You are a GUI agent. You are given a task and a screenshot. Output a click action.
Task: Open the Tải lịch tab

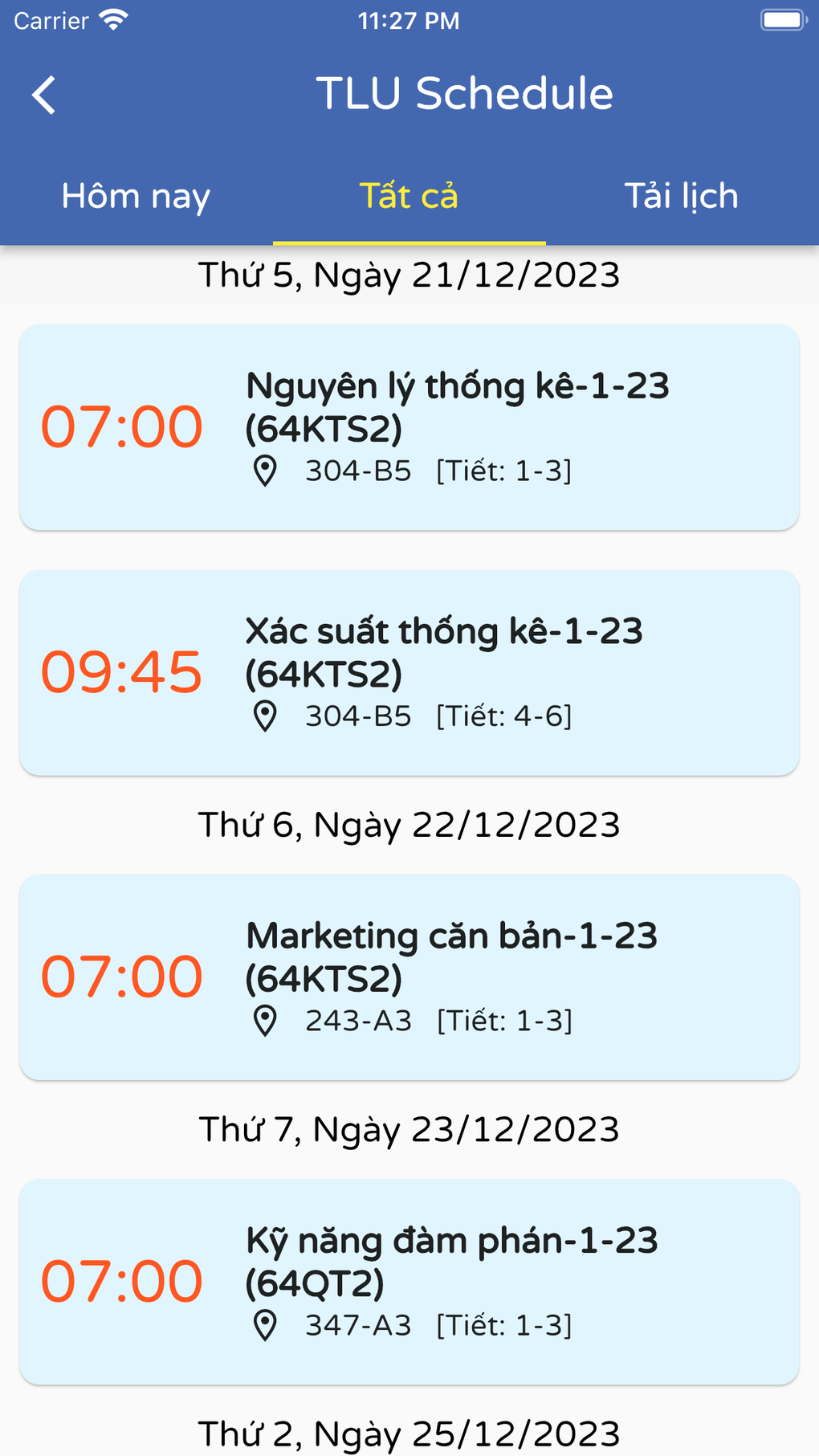click(681, 197)
